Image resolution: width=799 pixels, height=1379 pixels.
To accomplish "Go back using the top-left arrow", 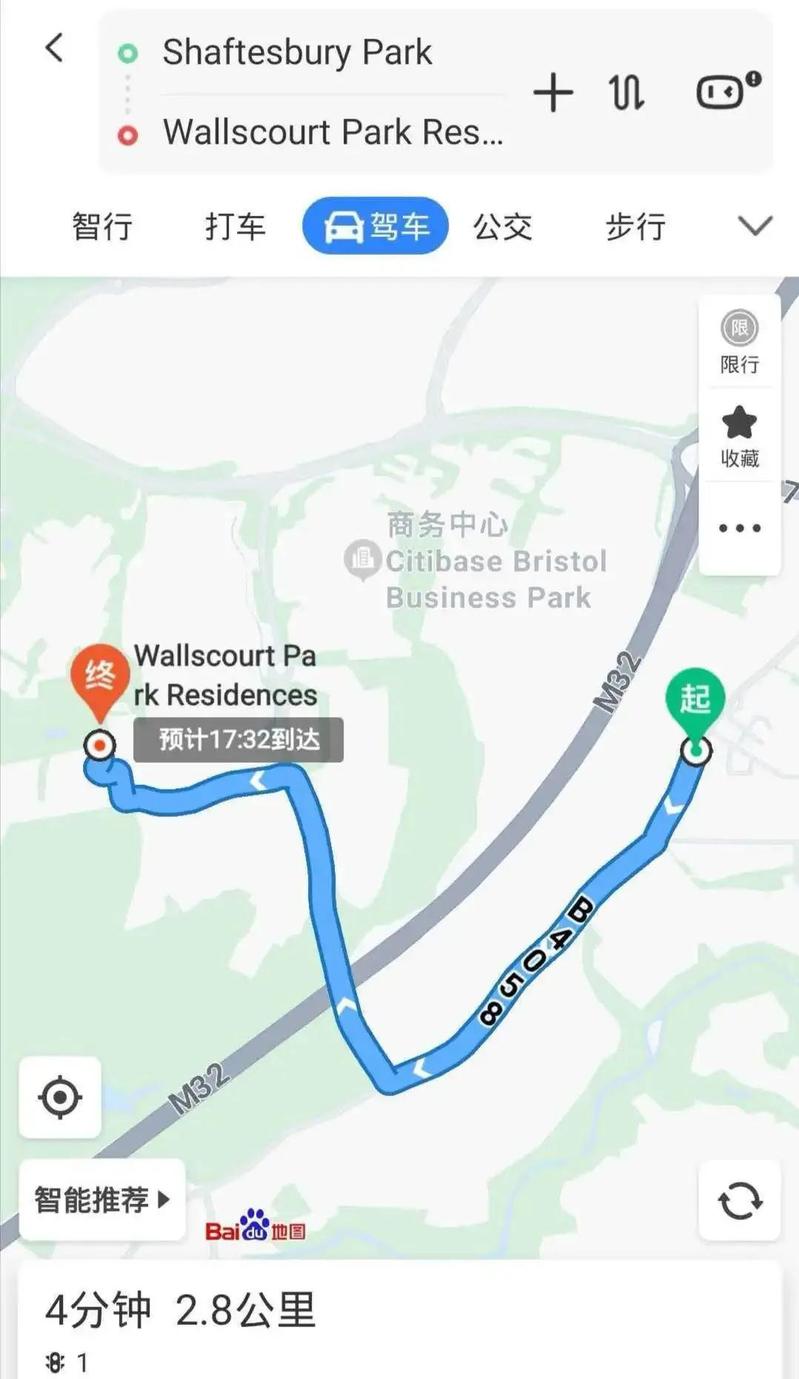I will coord(55,47).
